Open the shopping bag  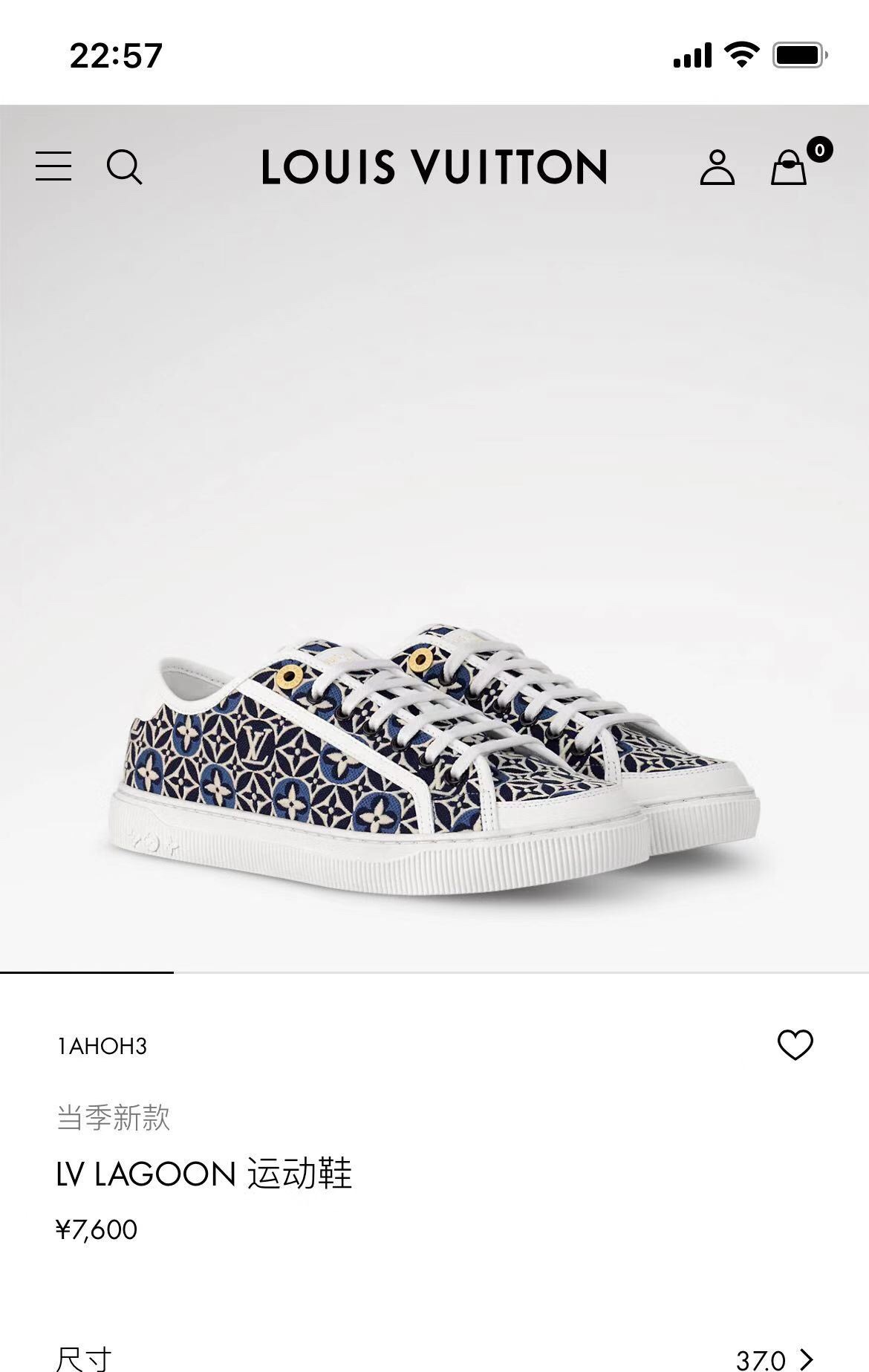click(789, 166)
